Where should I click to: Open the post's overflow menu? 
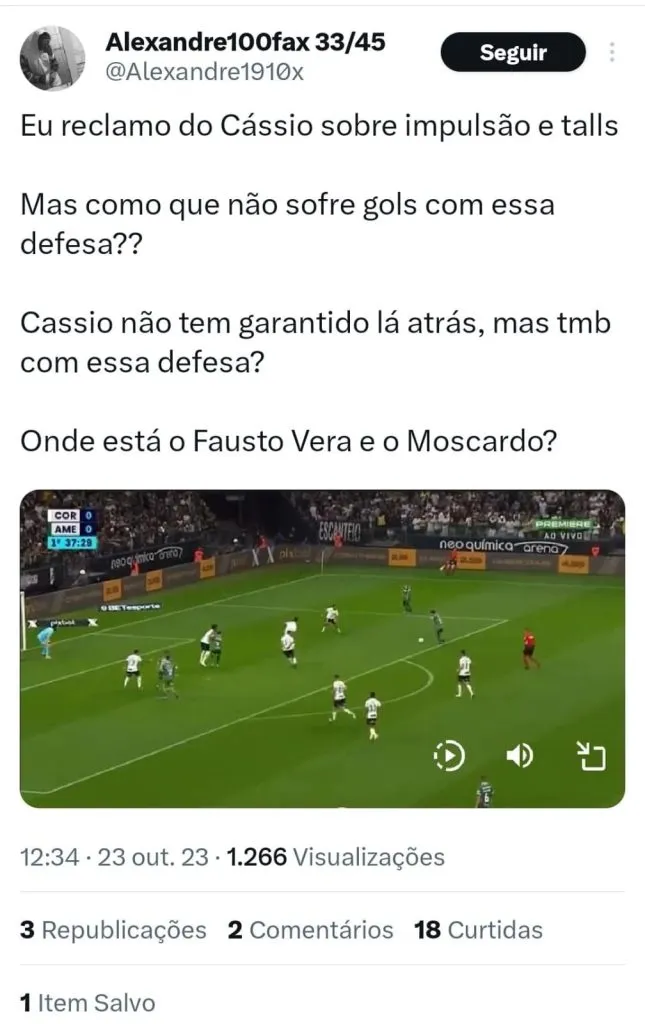pos(612,52)
